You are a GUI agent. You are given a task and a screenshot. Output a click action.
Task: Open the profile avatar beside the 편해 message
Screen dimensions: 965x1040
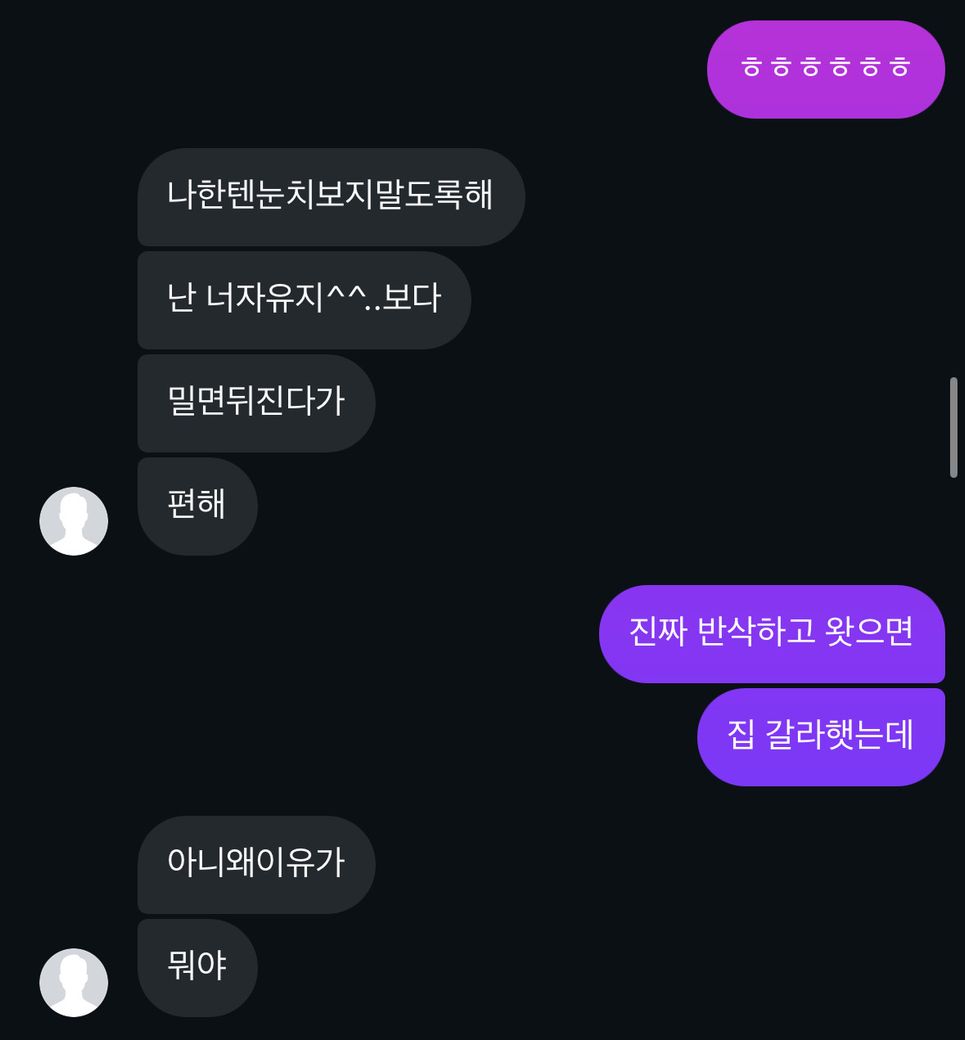pos(74,521)
